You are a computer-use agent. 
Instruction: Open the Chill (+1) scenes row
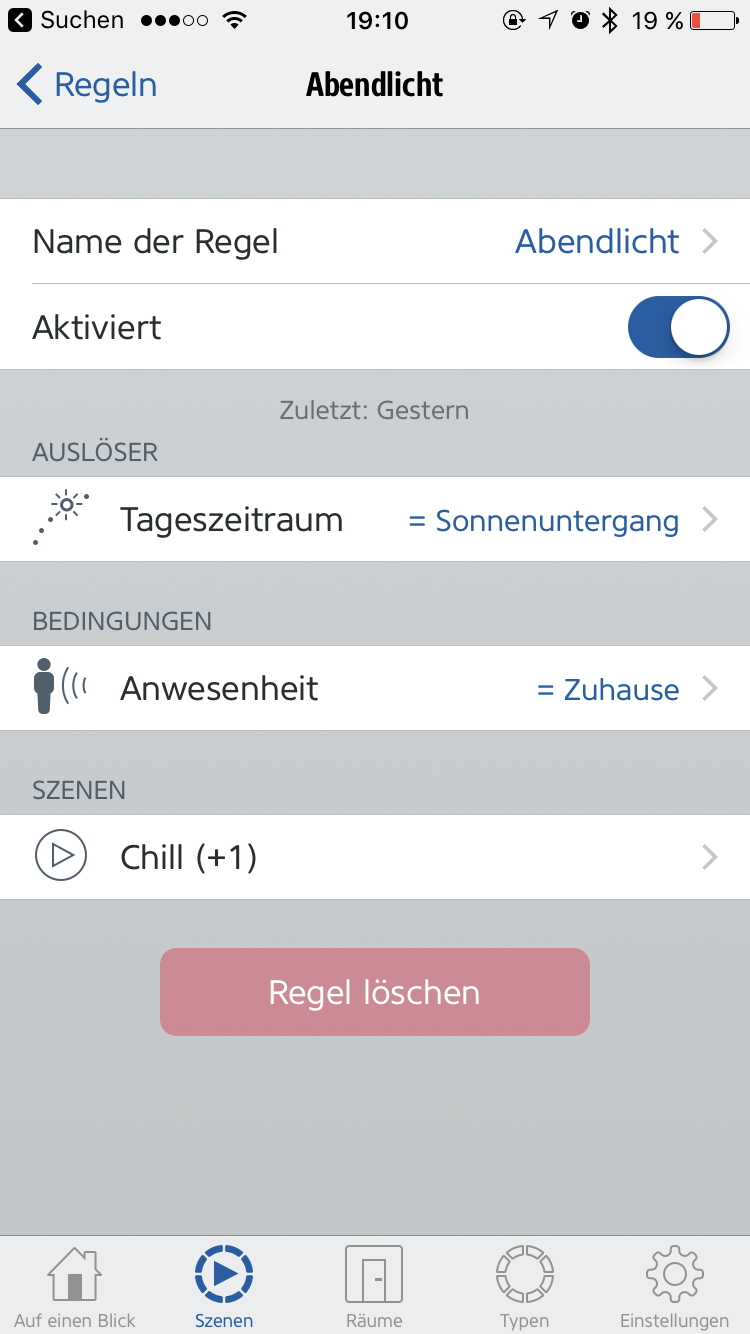point(375,857)
